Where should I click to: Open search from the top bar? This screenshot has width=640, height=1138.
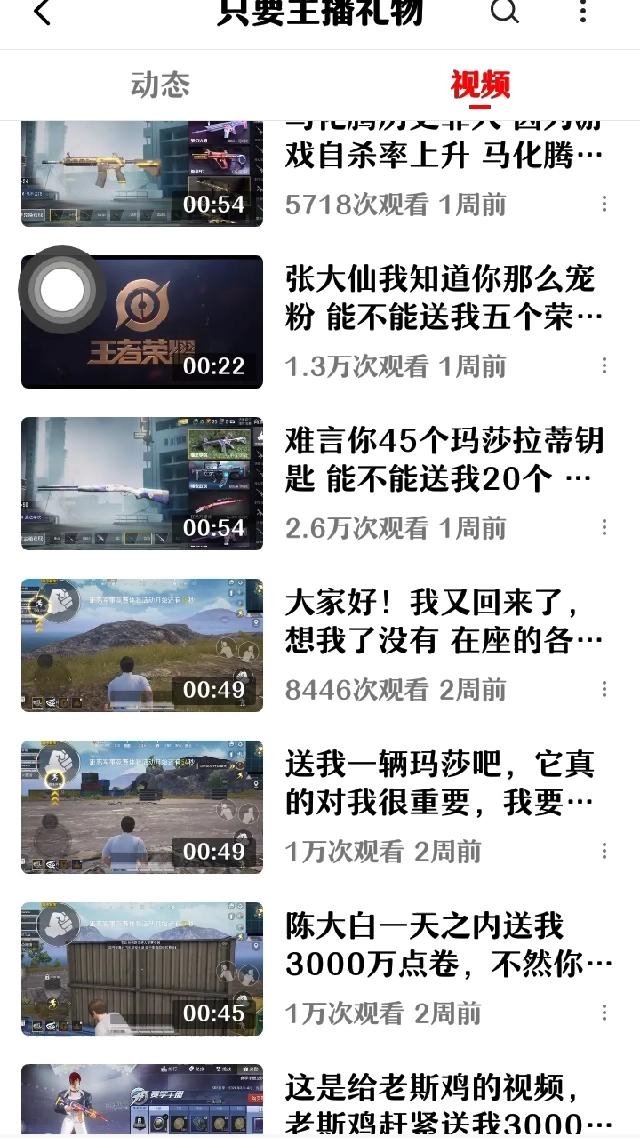pyautogui.click(x=504, y=11)
